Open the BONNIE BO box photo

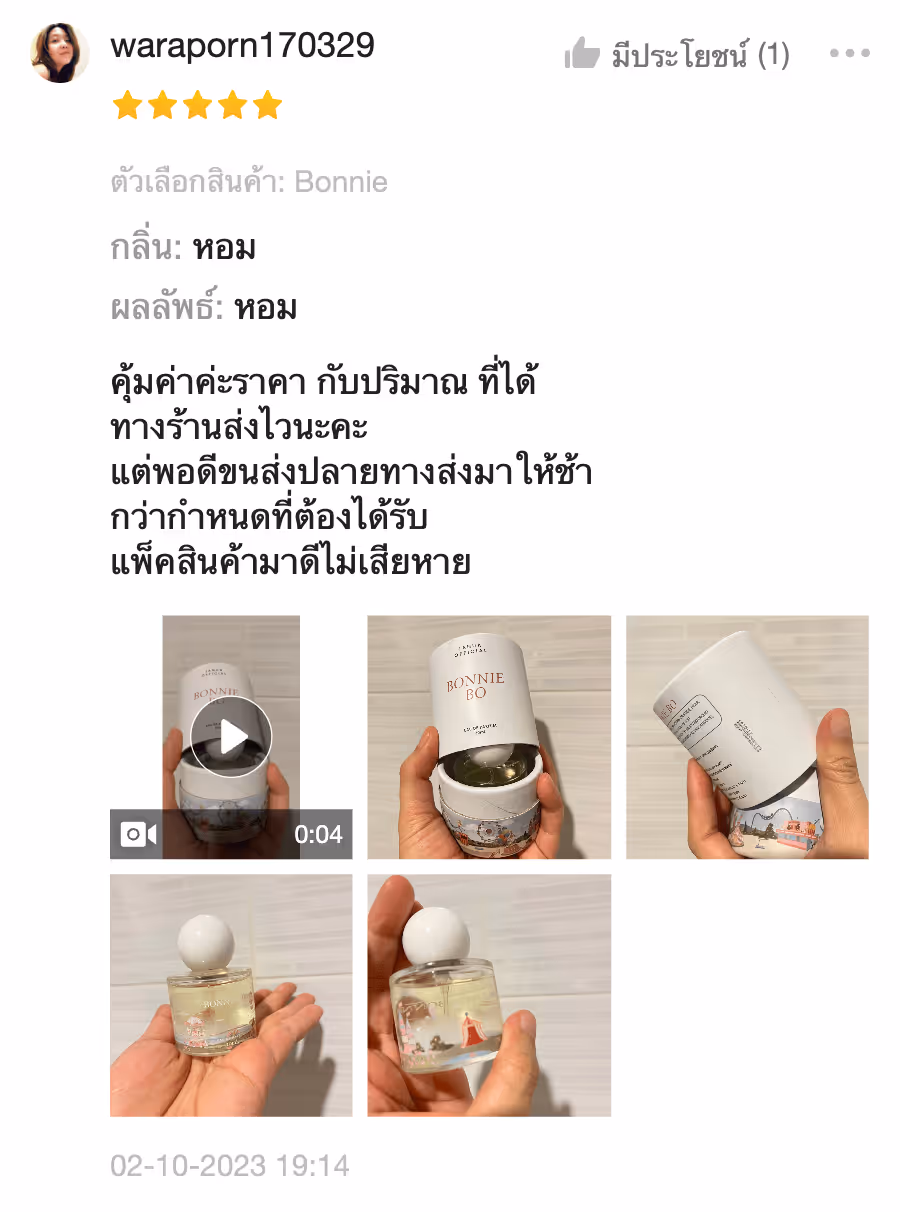pyautogui.click(x=489, y=736)
